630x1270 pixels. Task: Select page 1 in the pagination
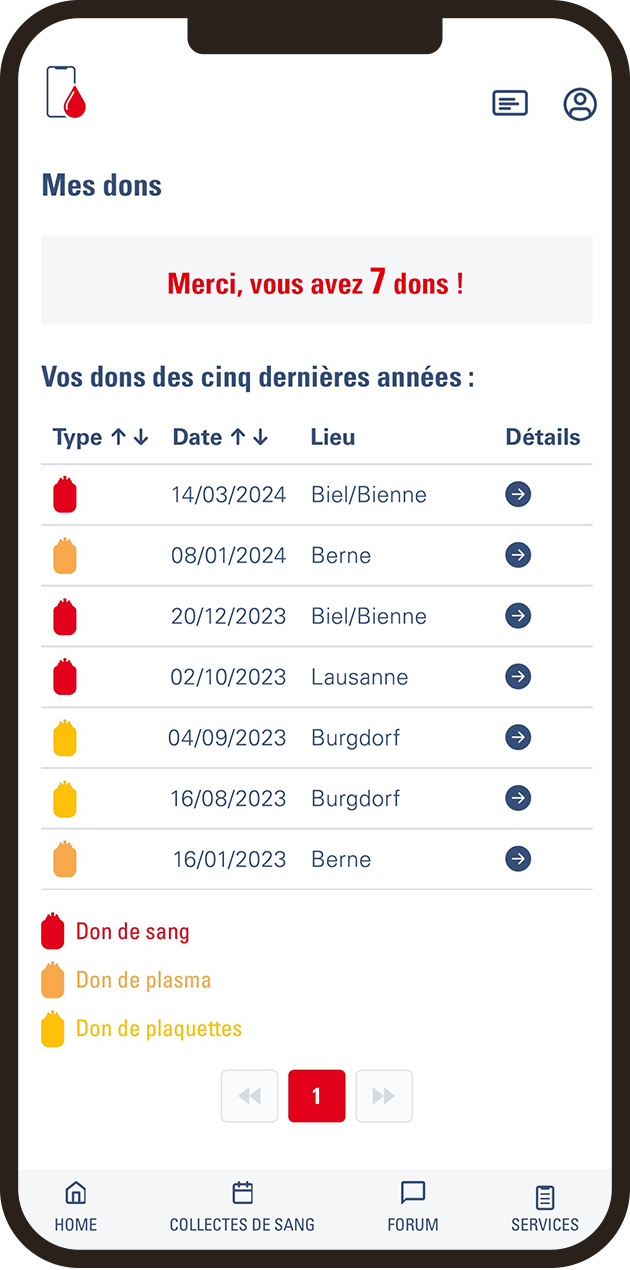317,1096
